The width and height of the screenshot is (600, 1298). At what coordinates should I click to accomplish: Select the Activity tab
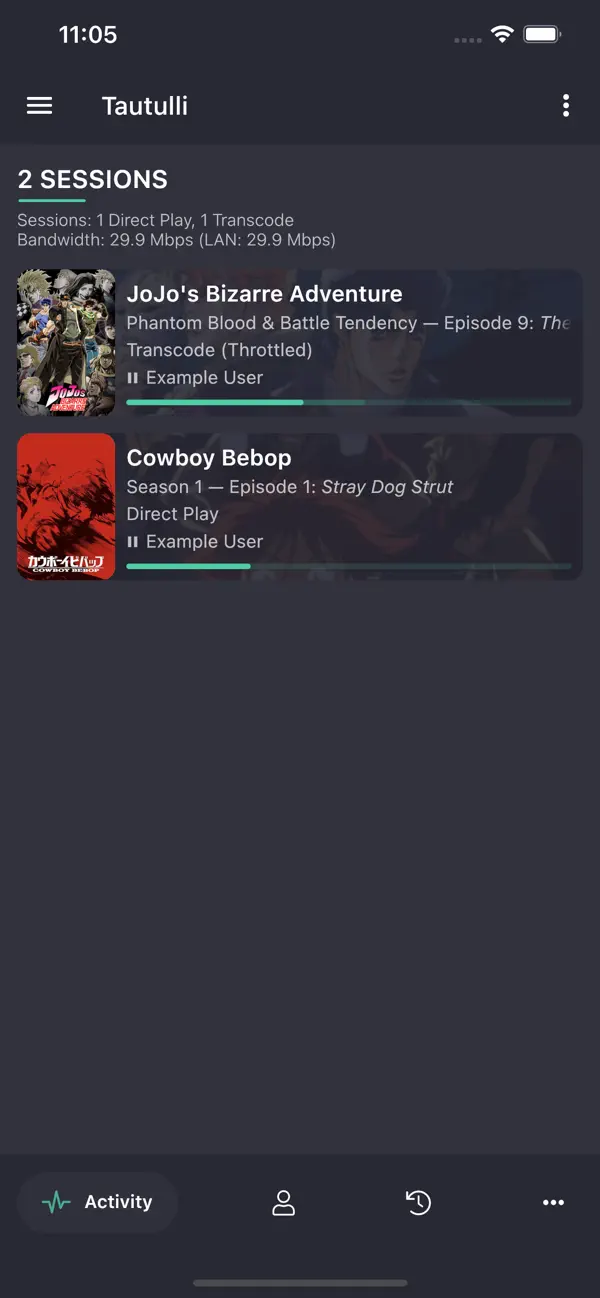98,1202
